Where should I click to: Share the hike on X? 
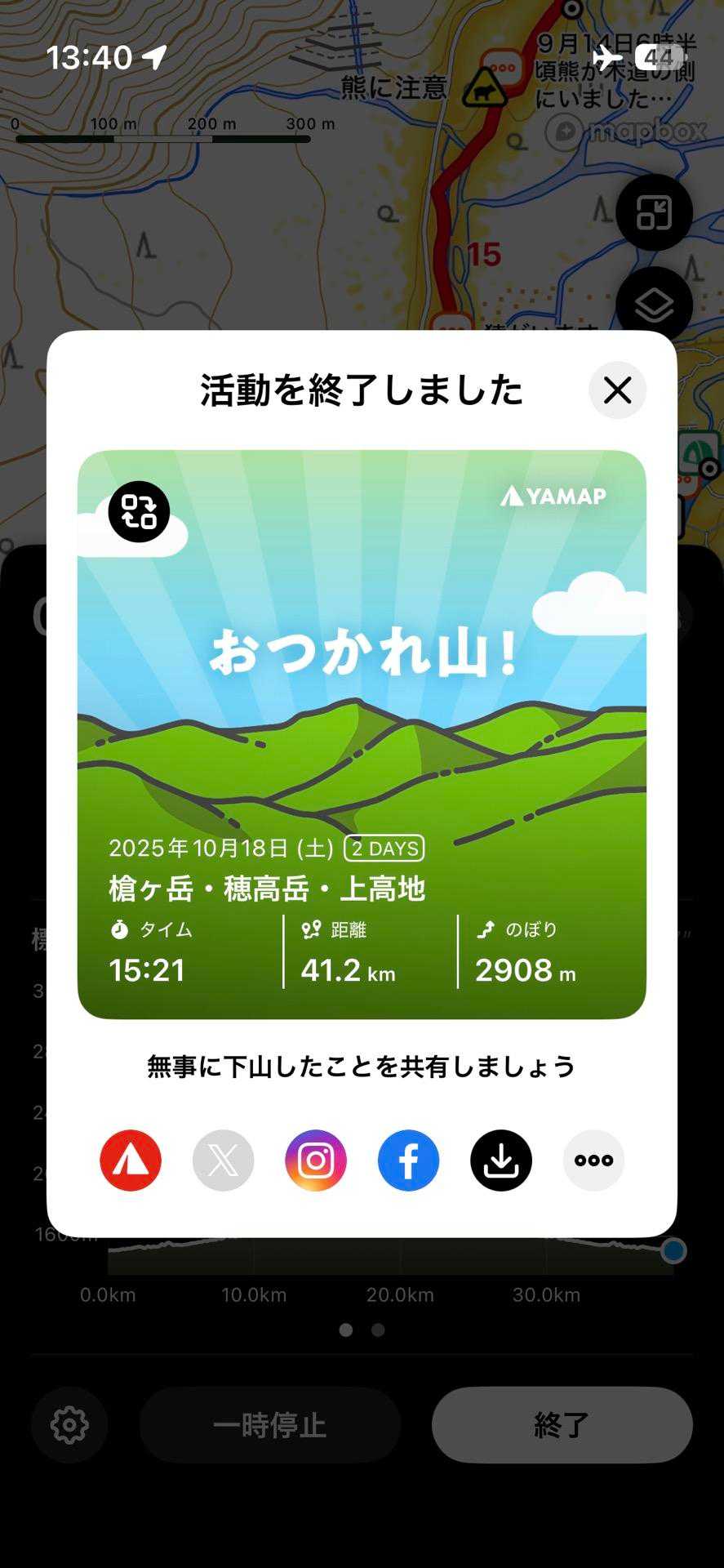click(x=223, y=1160)
